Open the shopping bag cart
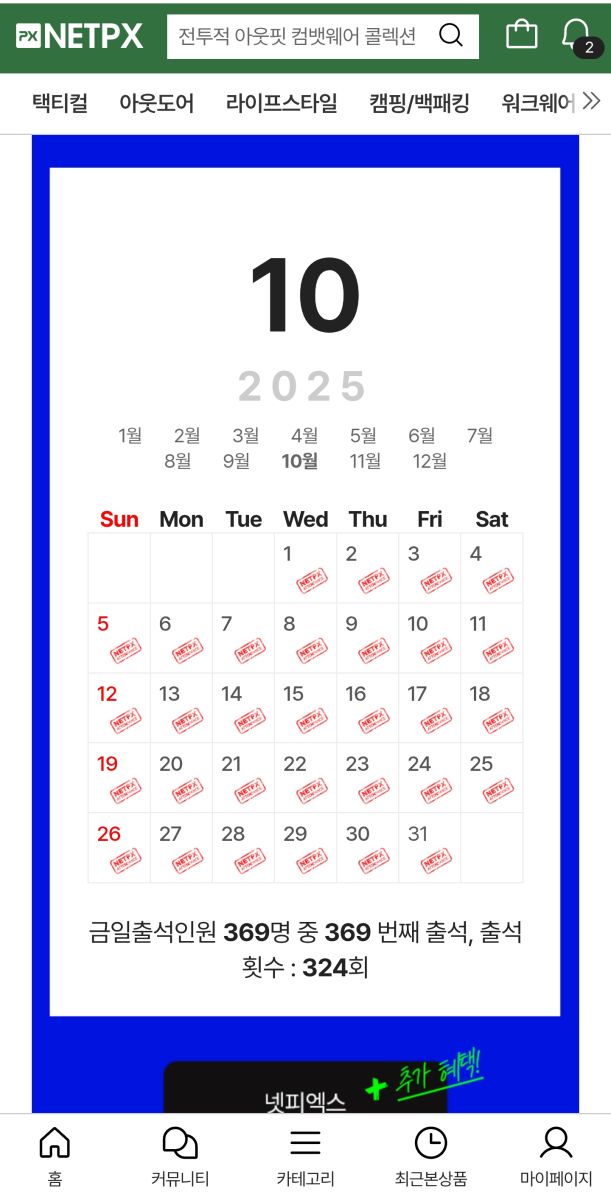Image resolution: width=611 pixels, height=1200 pixels. click(521, 35)
